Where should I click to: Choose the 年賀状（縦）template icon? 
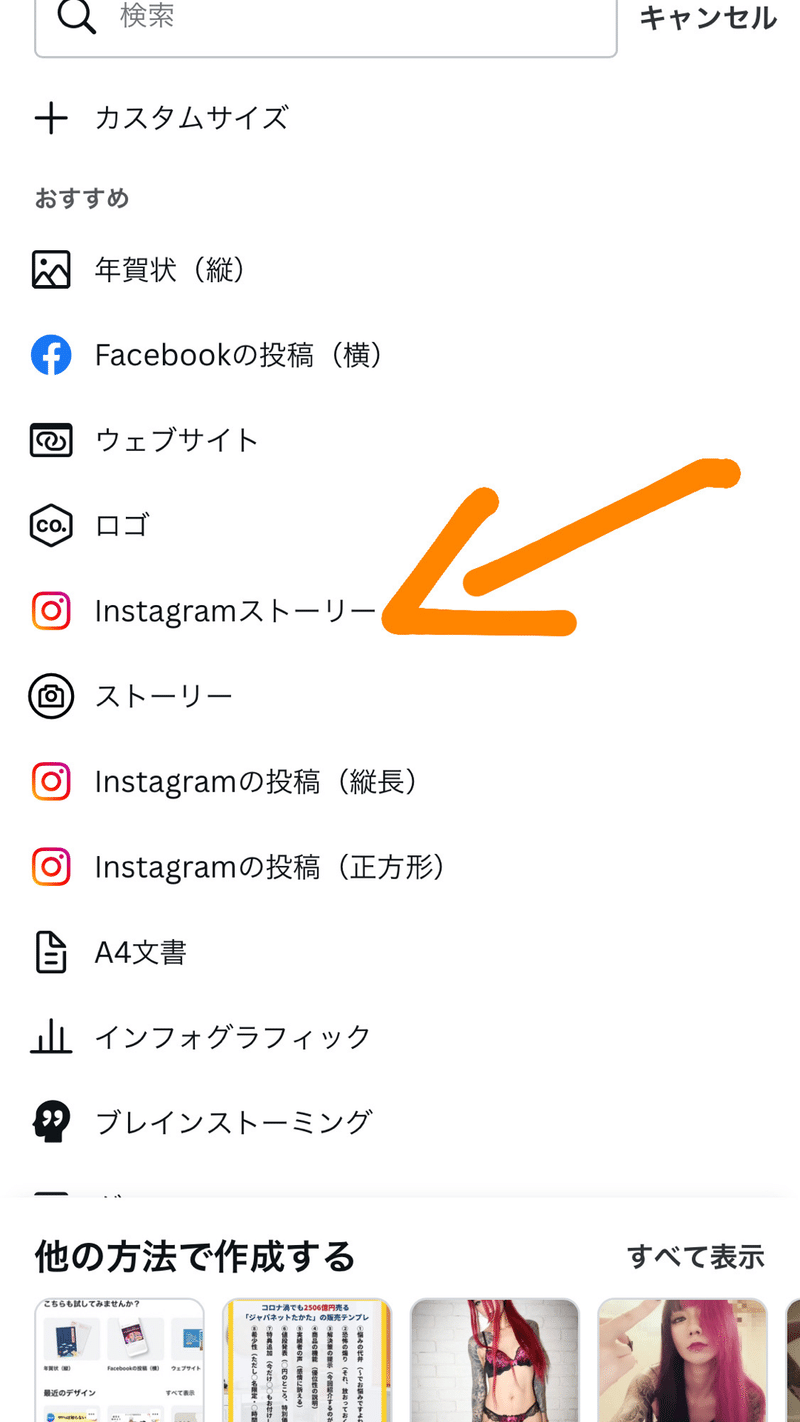[x=51, y=269]
